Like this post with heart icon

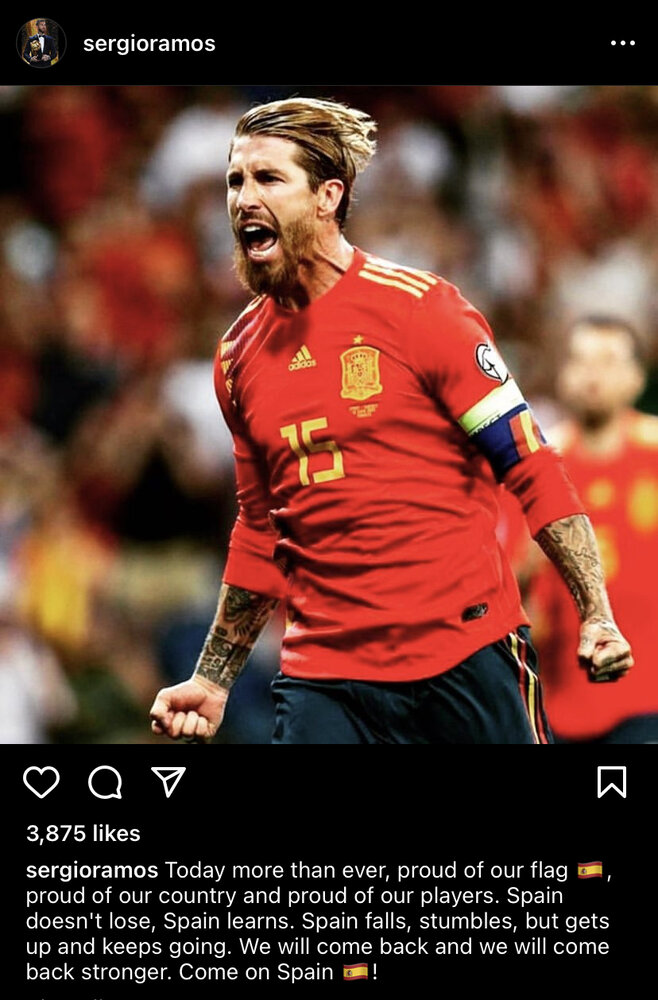click(x=41, y=782)
